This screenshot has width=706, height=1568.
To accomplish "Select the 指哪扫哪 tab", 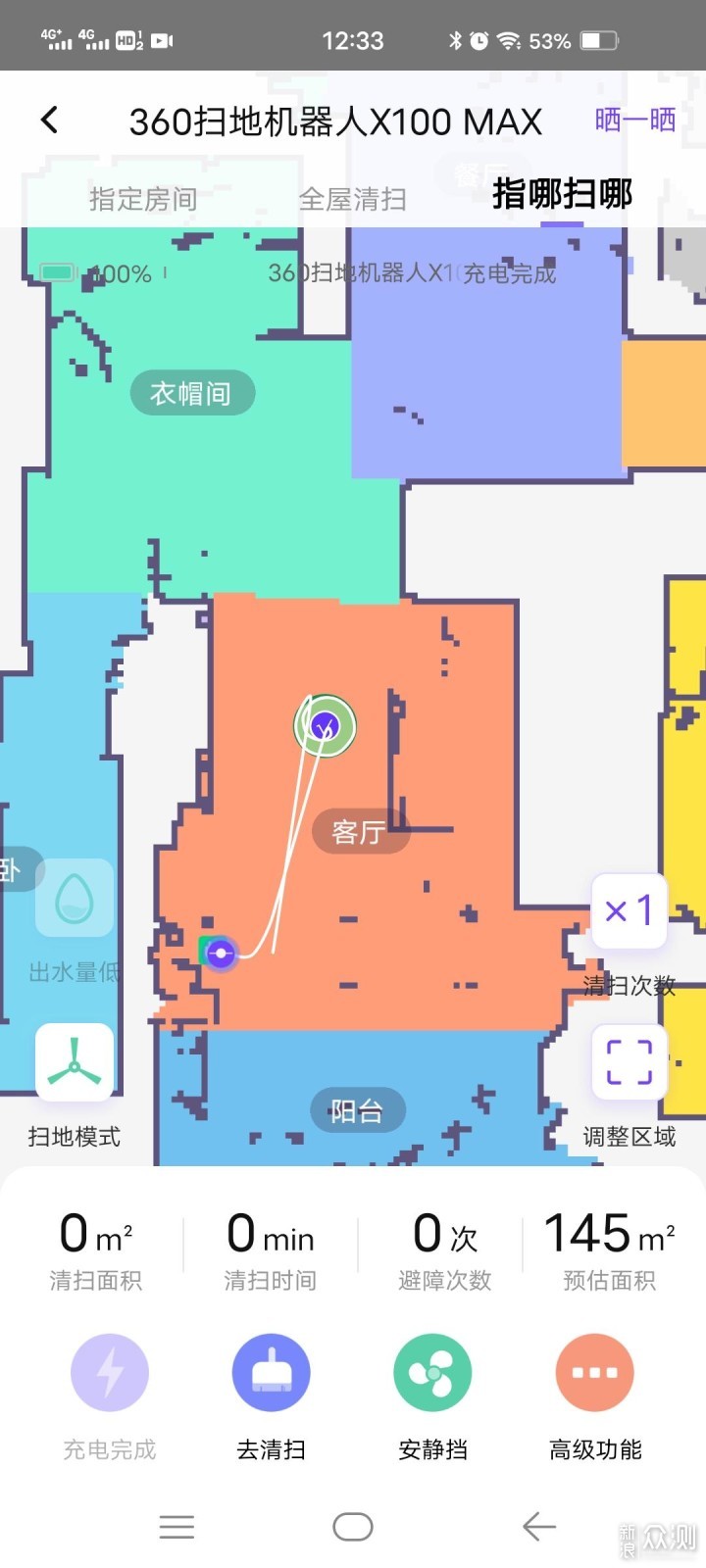I will point(562,195).
